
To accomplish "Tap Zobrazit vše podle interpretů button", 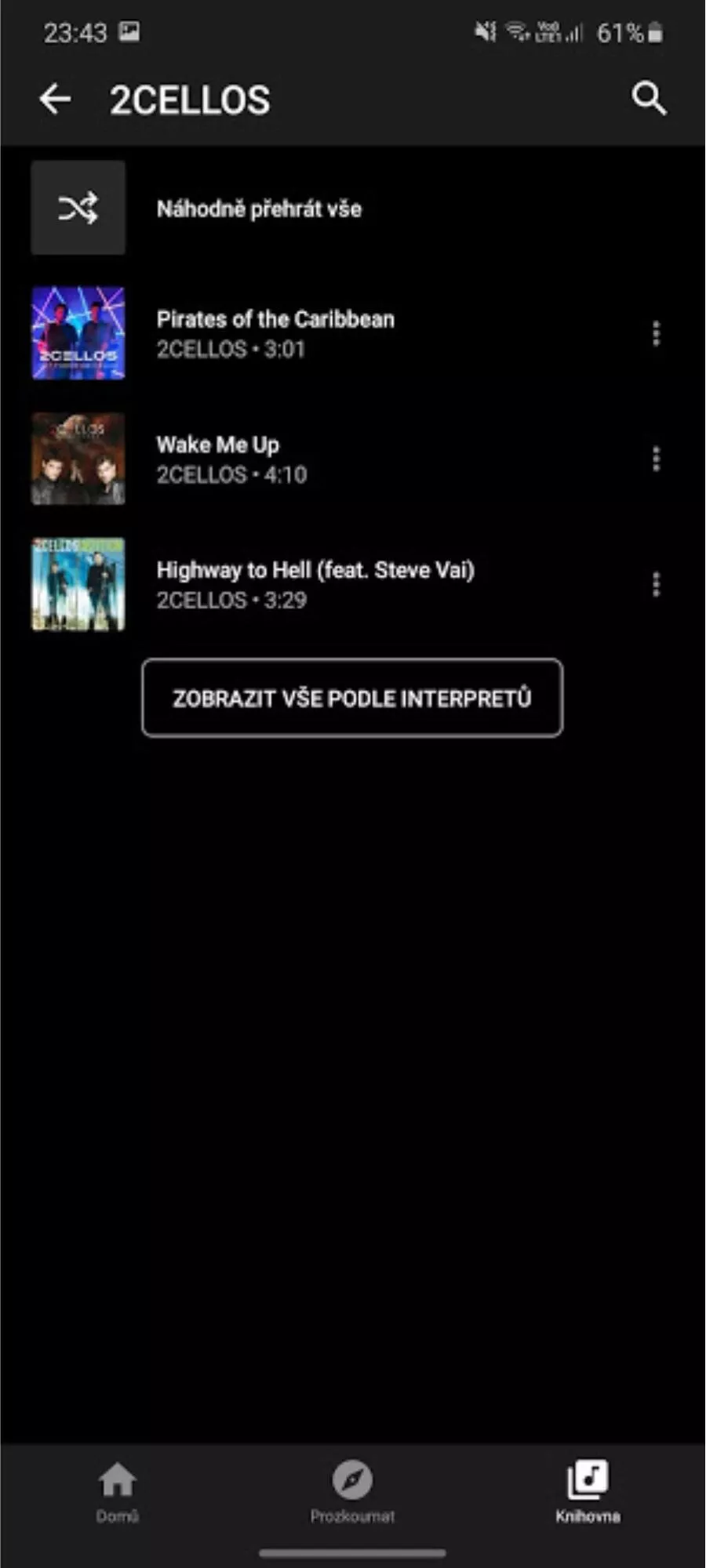I will point(352,698).
